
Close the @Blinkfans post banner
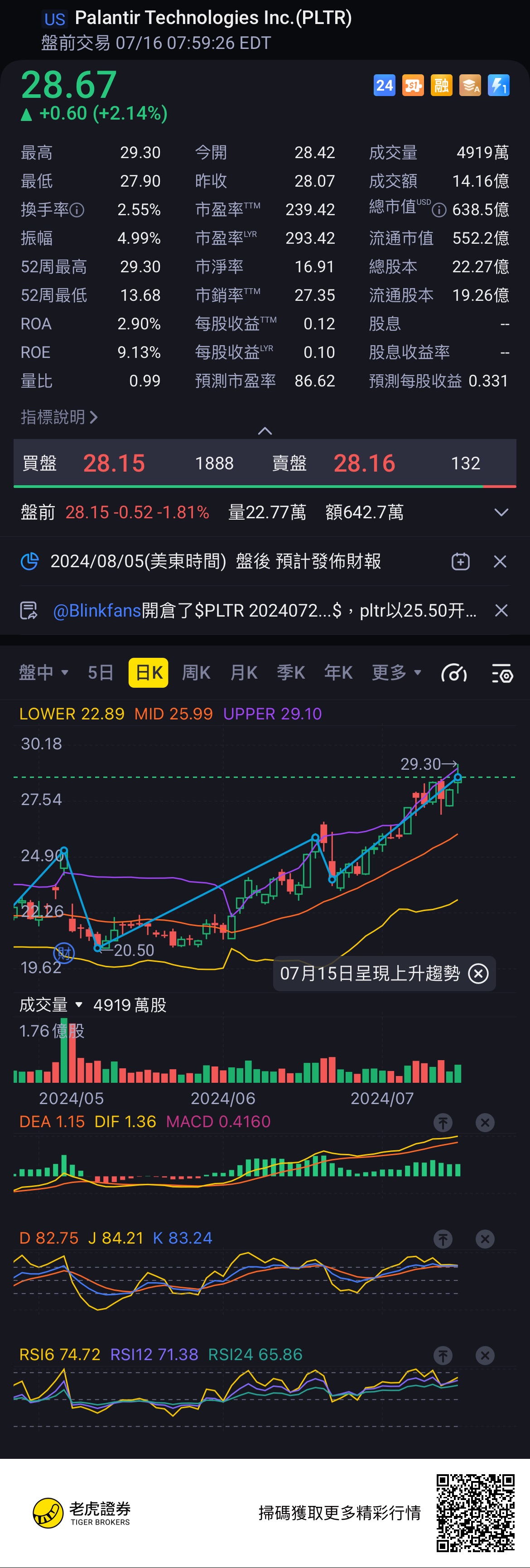coord(501,611)
